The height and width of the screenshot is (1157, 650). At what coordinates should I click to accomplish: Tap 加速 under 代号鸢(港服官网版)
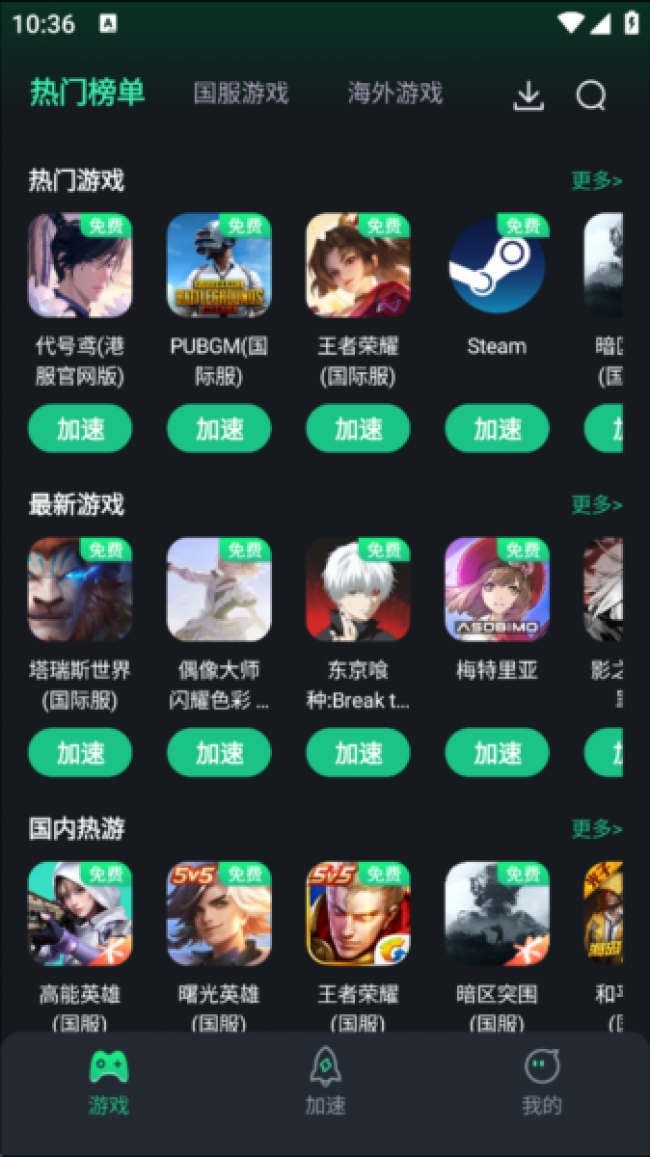pos(80,429)
